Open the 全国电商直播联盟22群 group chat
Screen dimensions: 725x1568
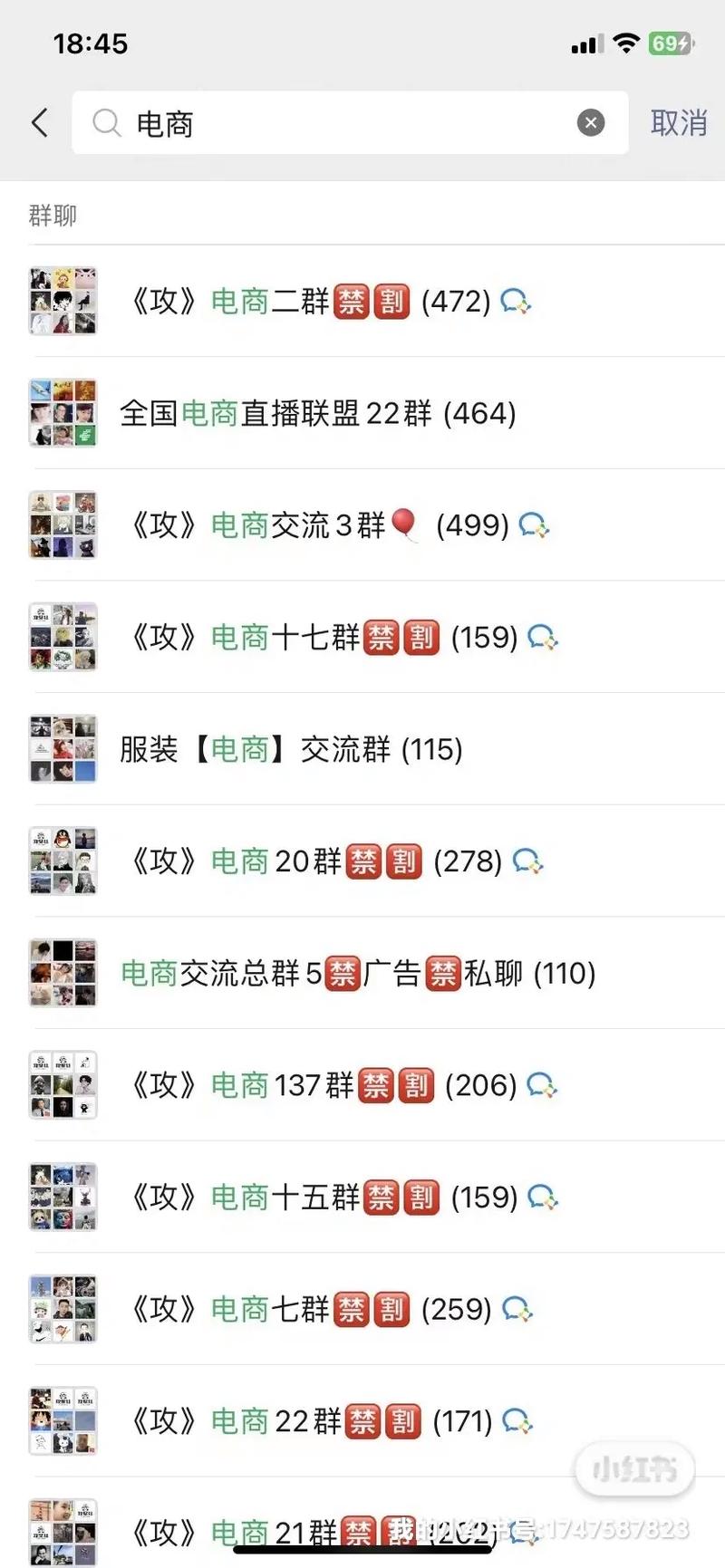point(316,414)
